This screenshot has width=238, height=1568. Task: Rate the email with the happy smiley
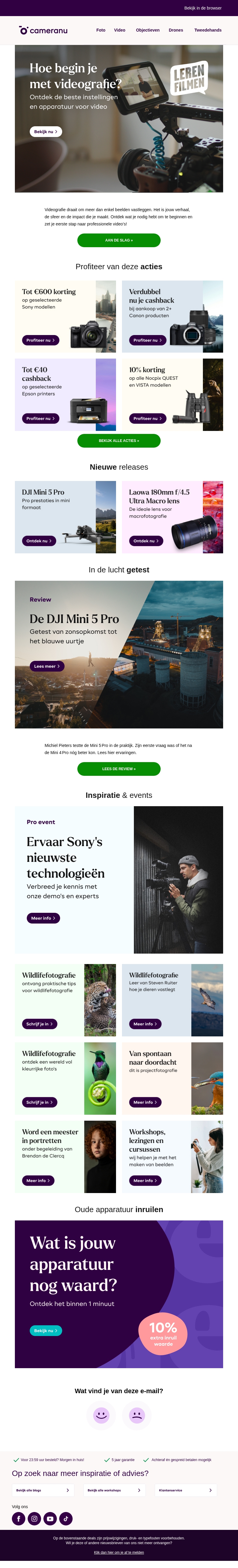click(101, 1415)
